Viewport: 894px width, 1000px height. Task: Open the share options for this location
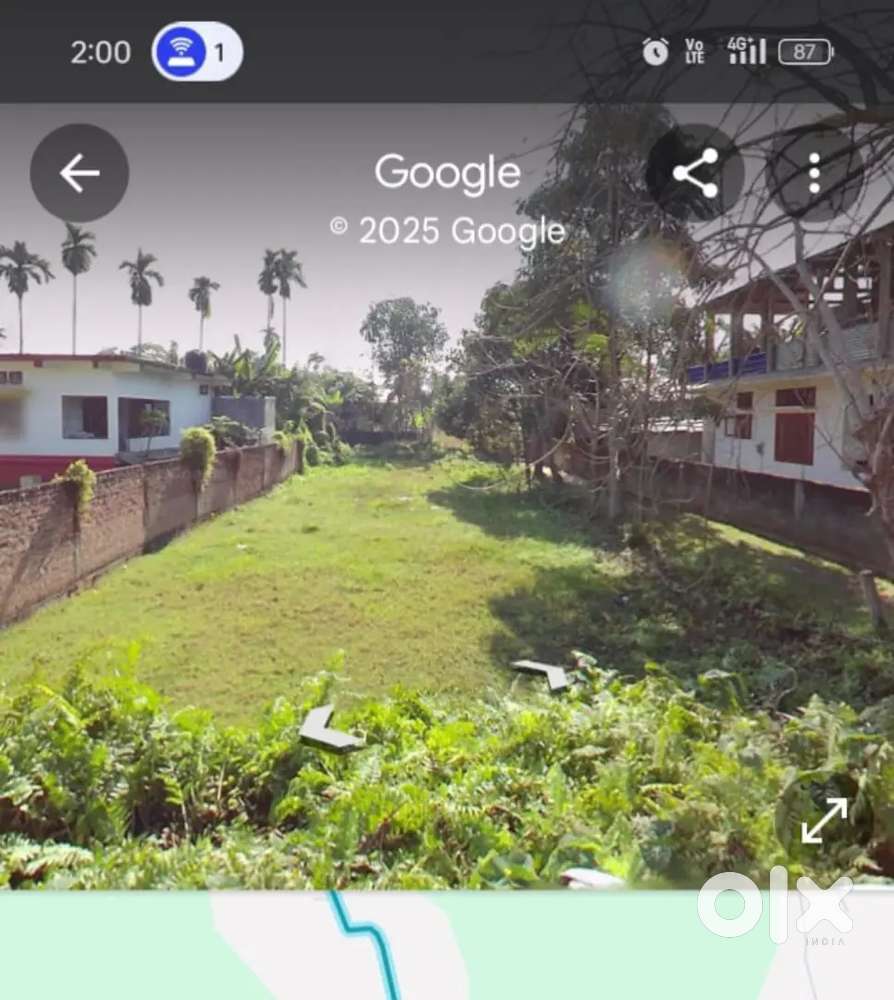(694, 171)
